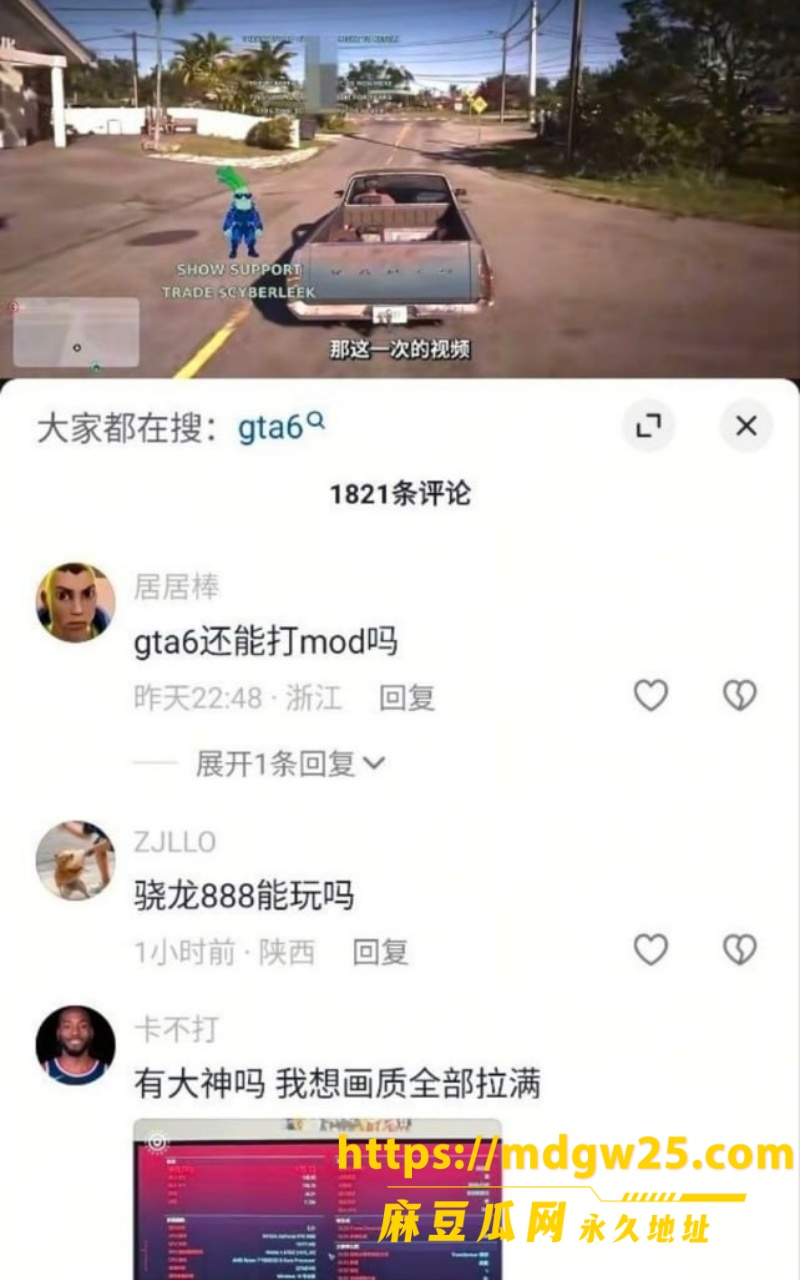Reply to 居居棒's comment

(x=407, y=697)
